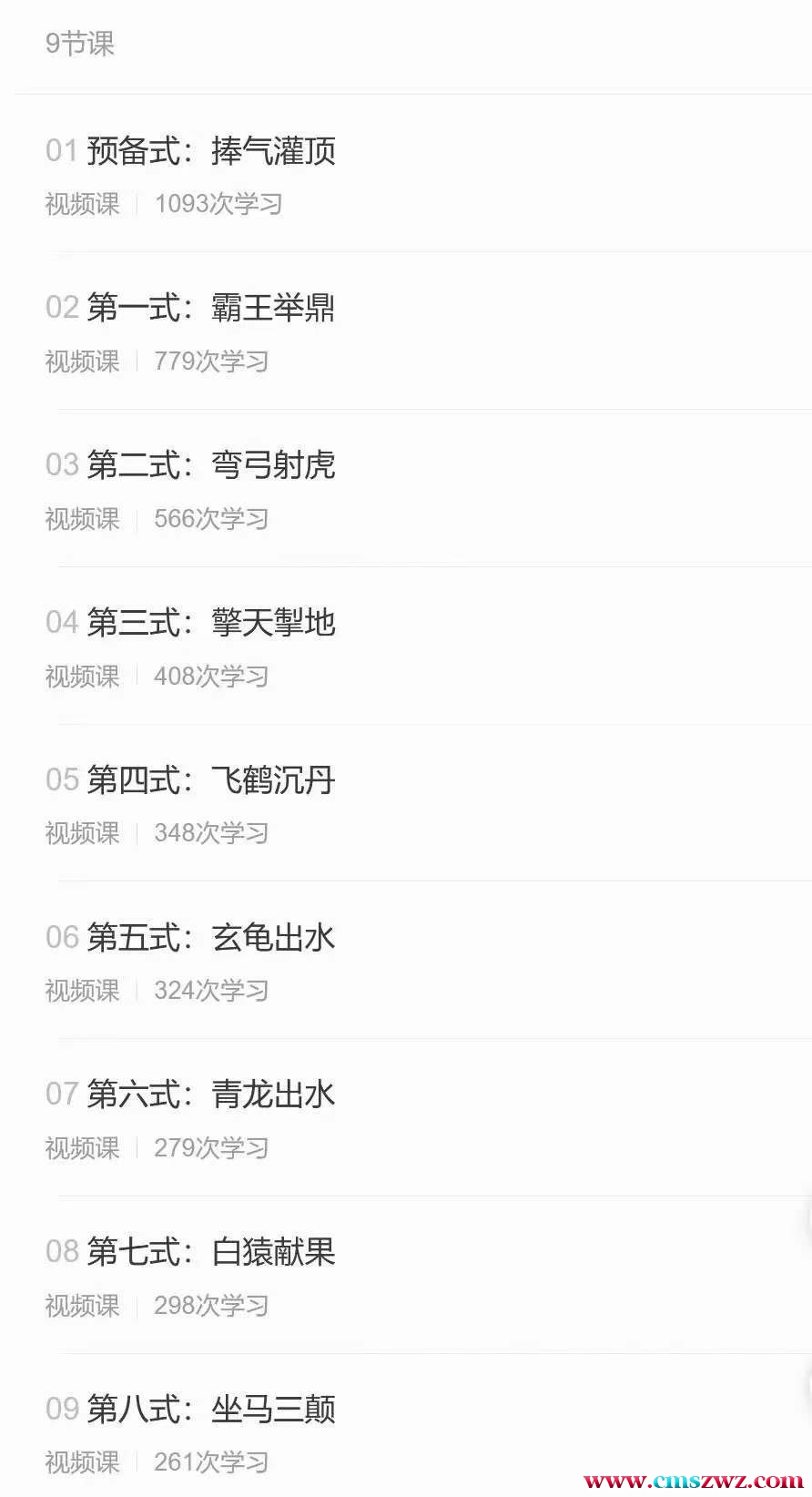Choose lesson 08 第七式：白猿献果
This screenshot has height=1497, width=812.
211,1253
